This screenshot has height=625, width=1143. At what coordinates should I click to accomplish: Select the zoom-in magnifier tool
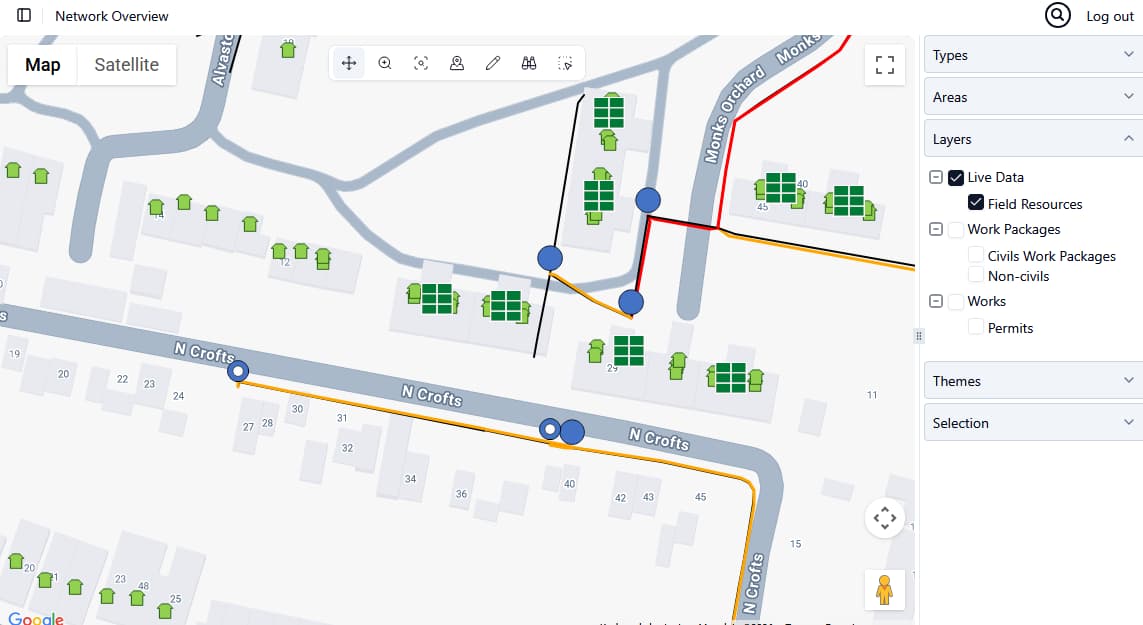(385, 63)
